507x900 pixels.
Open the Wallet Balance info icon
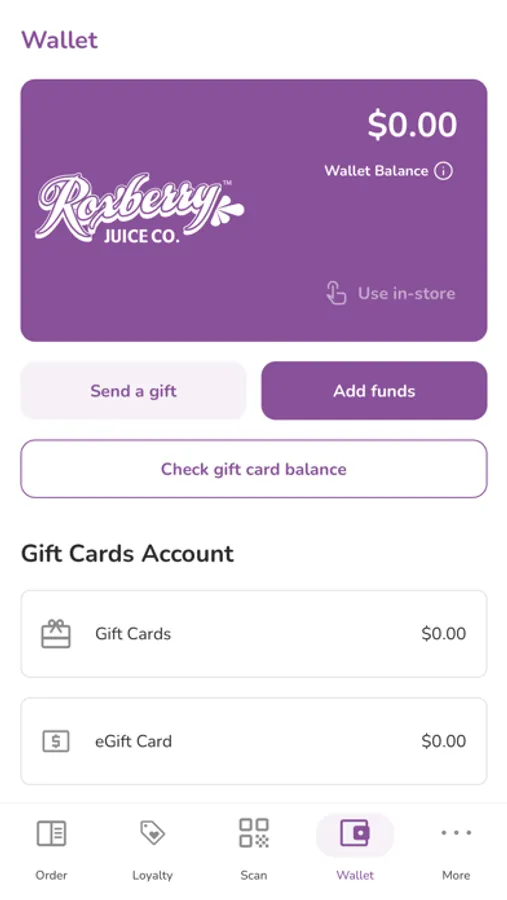pos(443,170)
